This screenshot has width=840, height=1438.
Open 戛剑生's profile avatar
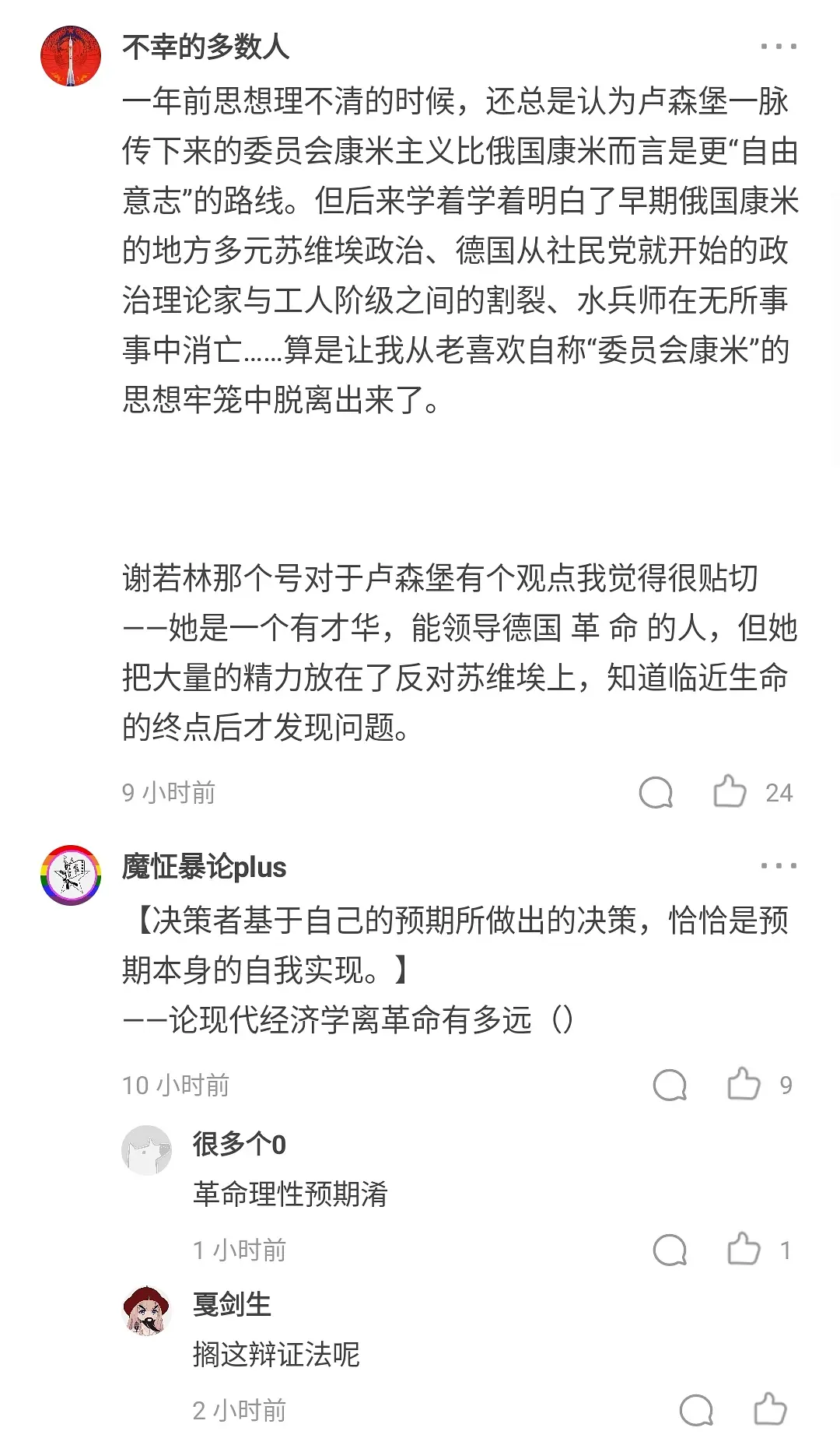(146, 1310)
